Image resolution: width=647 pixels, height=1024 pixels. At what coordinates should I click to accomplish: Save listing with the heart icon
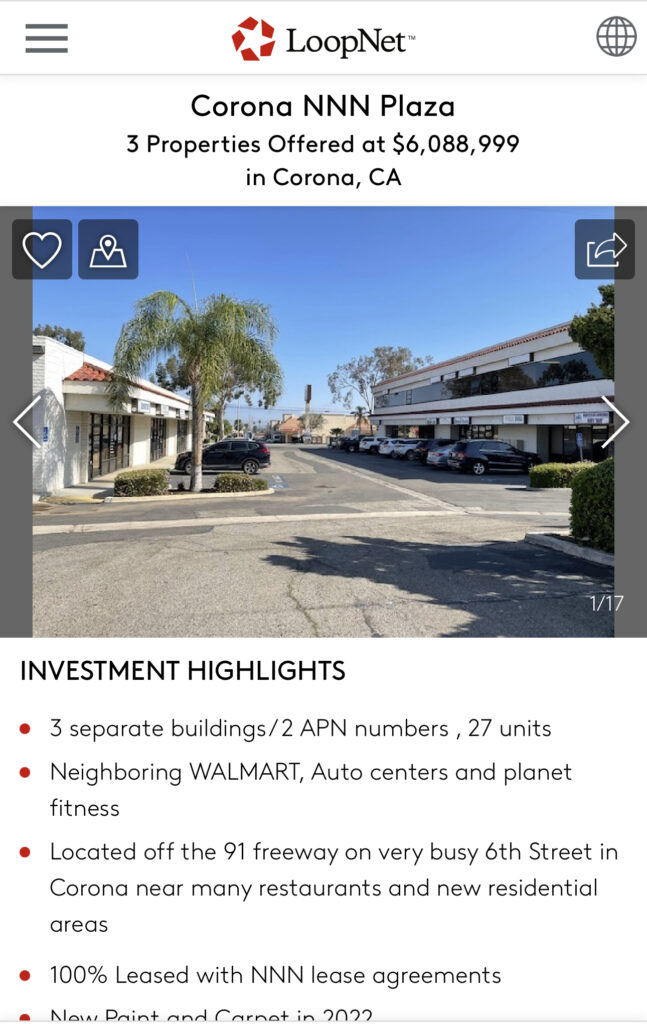(x=42, y=250)
